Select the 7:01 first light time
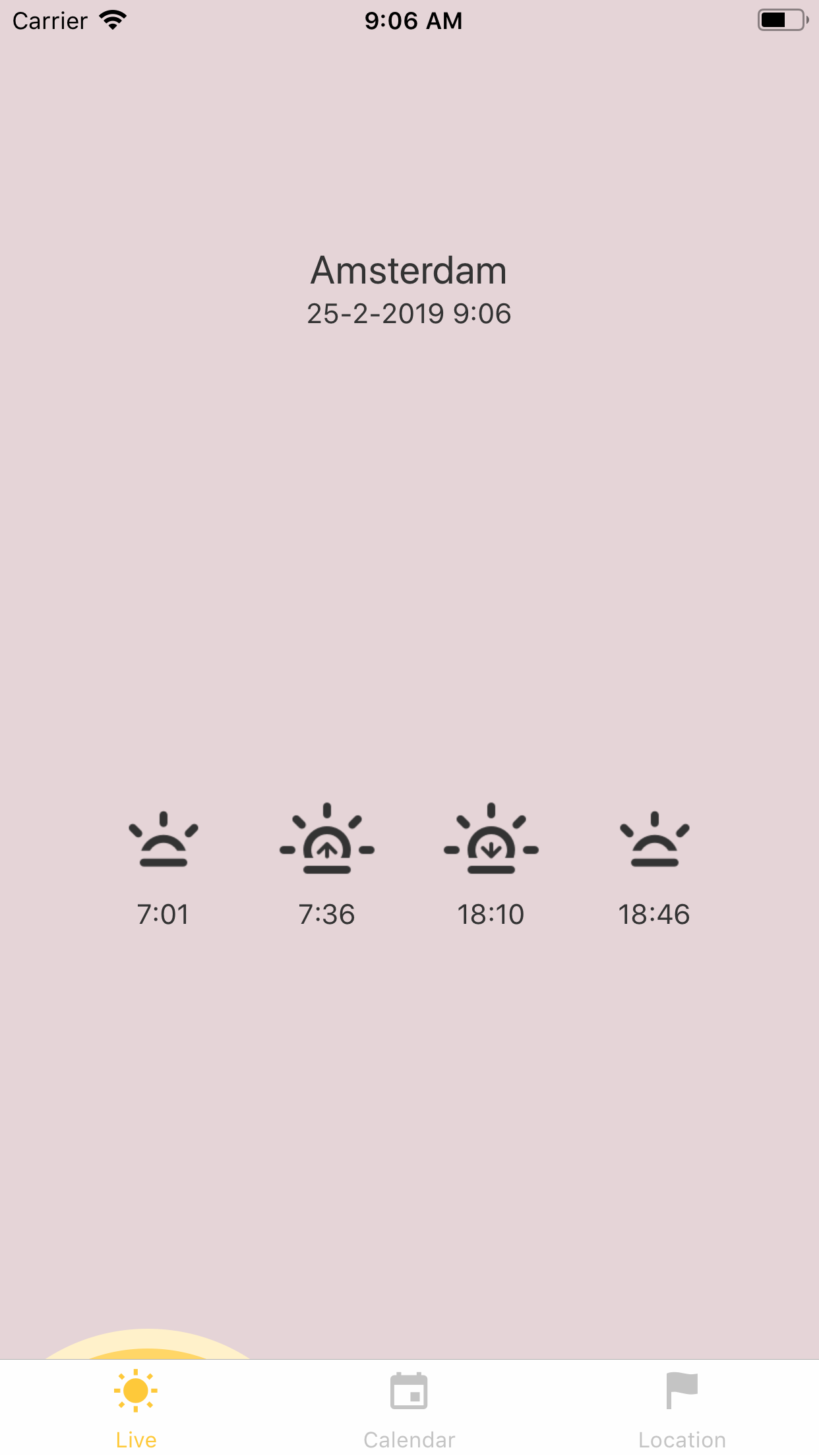Screen dimensions: 819x1456 [163, 913]
